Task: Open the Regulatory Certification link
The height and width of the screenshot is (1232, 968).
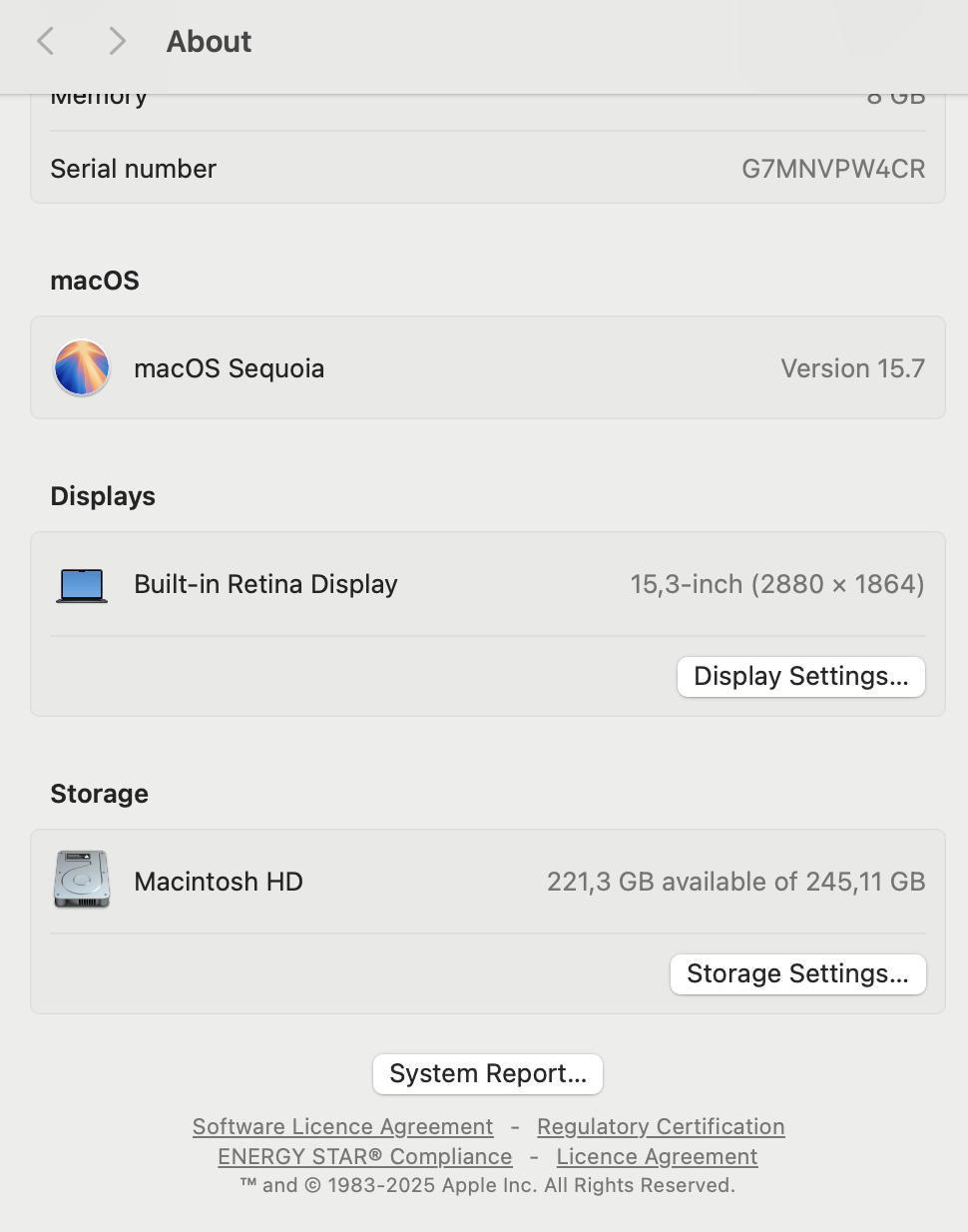Action: [x=661, y=1126]
